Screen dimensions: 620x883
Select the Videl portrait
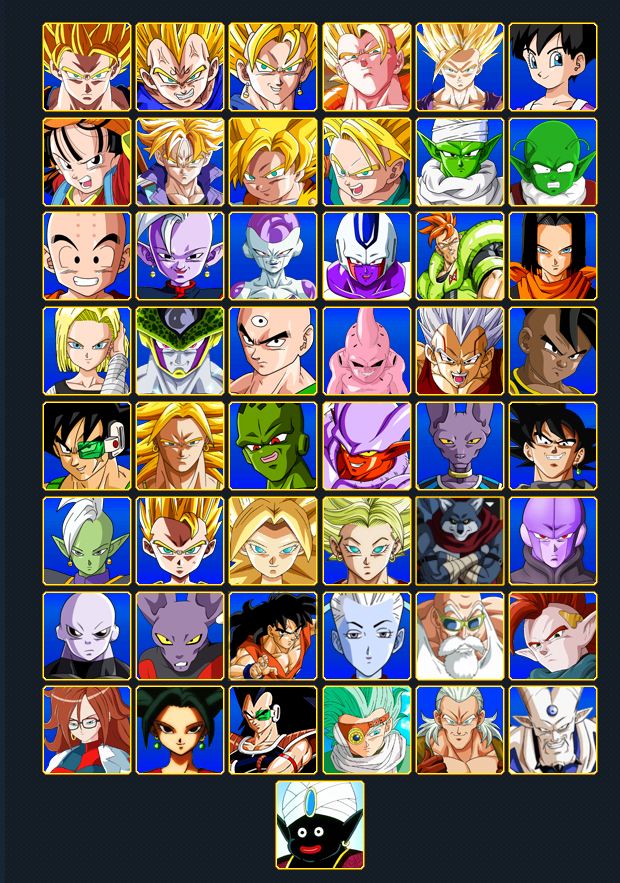pos(553,67)
